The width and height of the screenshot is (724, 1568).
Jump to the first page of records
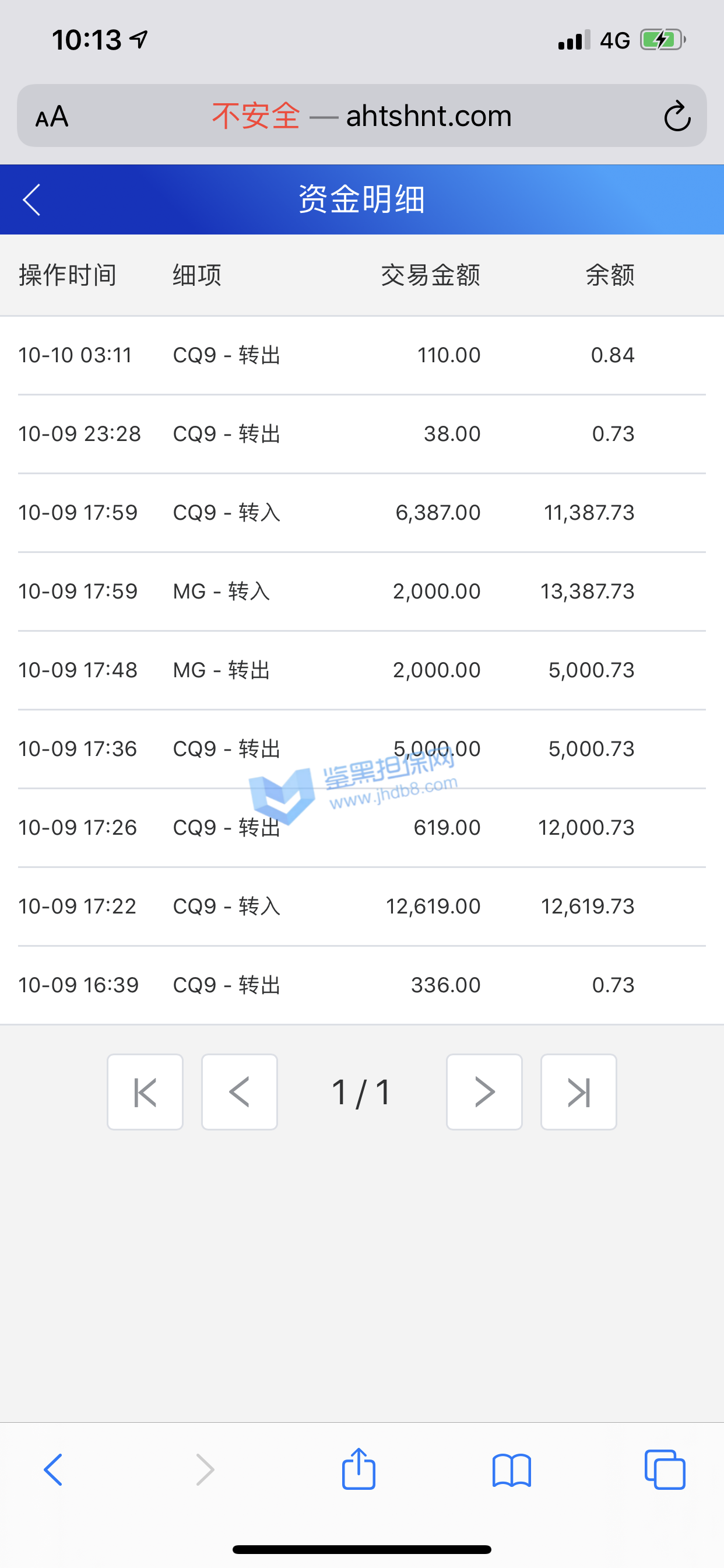(x=145, y=1092)
